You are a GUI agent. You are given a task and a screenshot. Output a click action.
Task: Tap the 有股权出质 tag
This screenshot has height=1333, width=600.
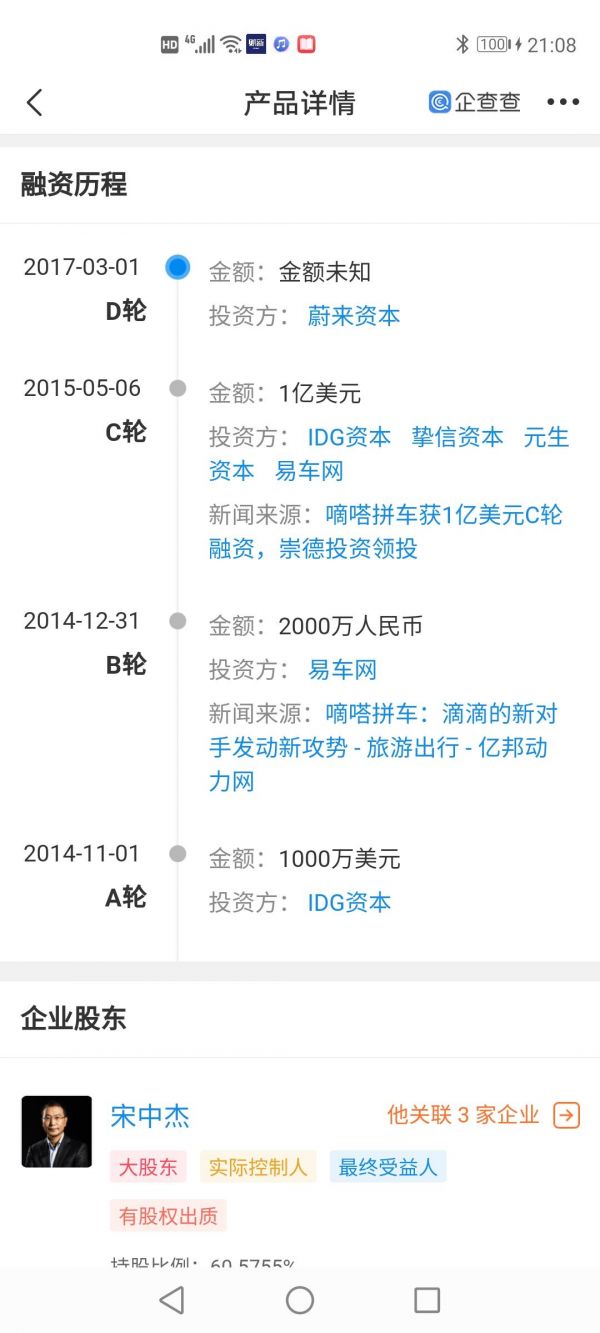[168, 1216]
